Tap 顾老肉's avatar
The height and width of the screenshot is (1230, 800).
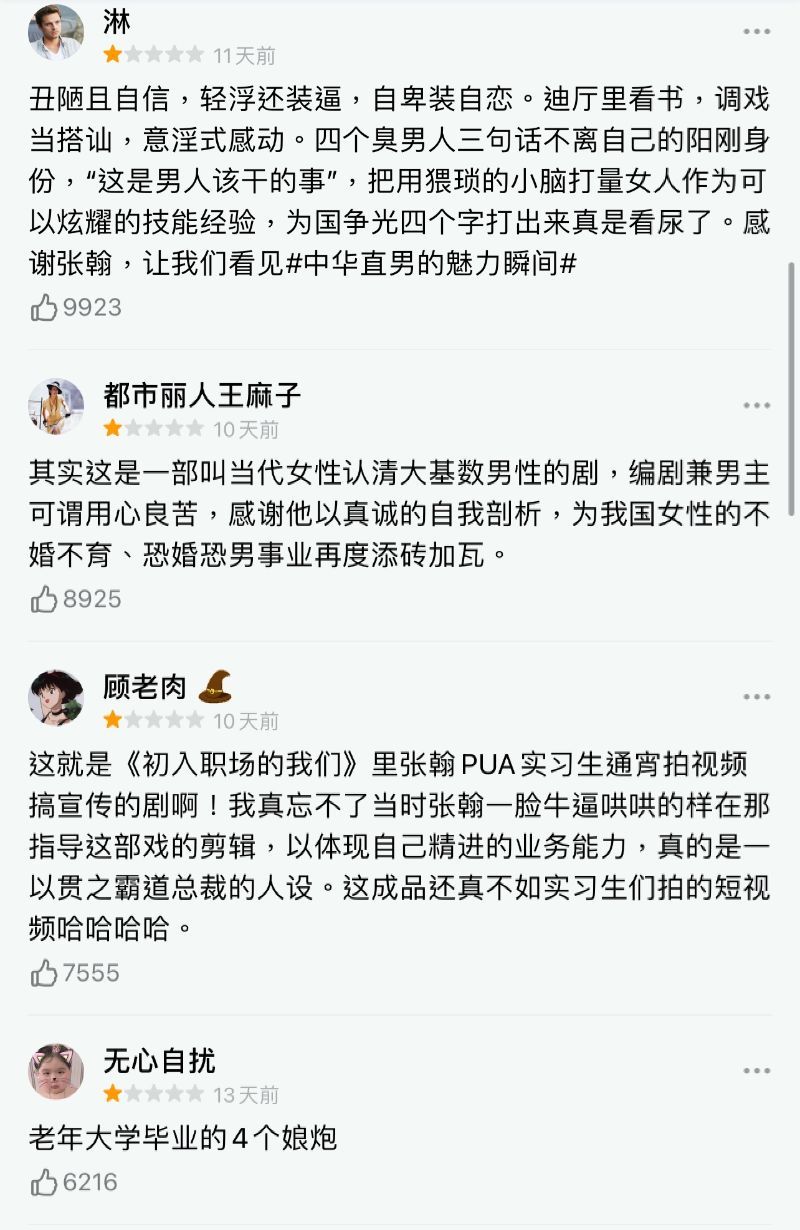[56, 697]
